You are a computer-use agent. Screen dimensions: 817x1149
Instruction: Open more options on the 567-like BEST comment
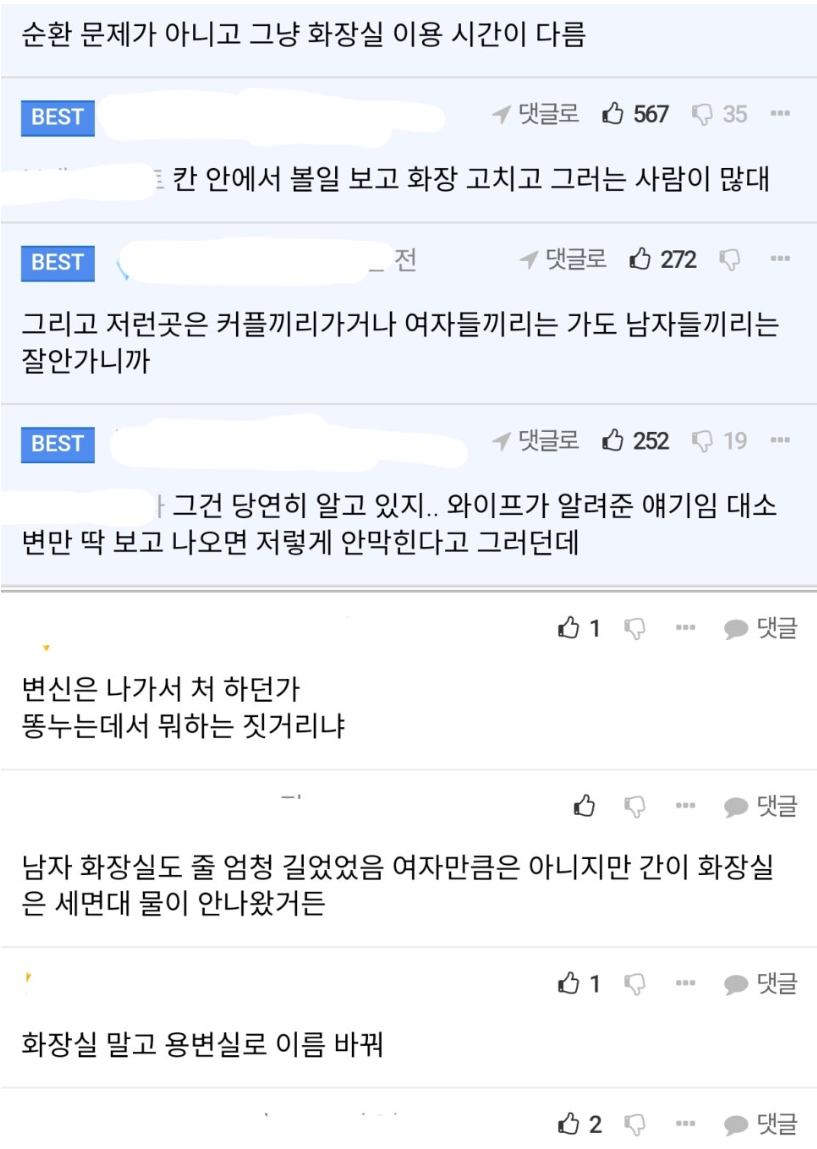[x=780, y=114]
